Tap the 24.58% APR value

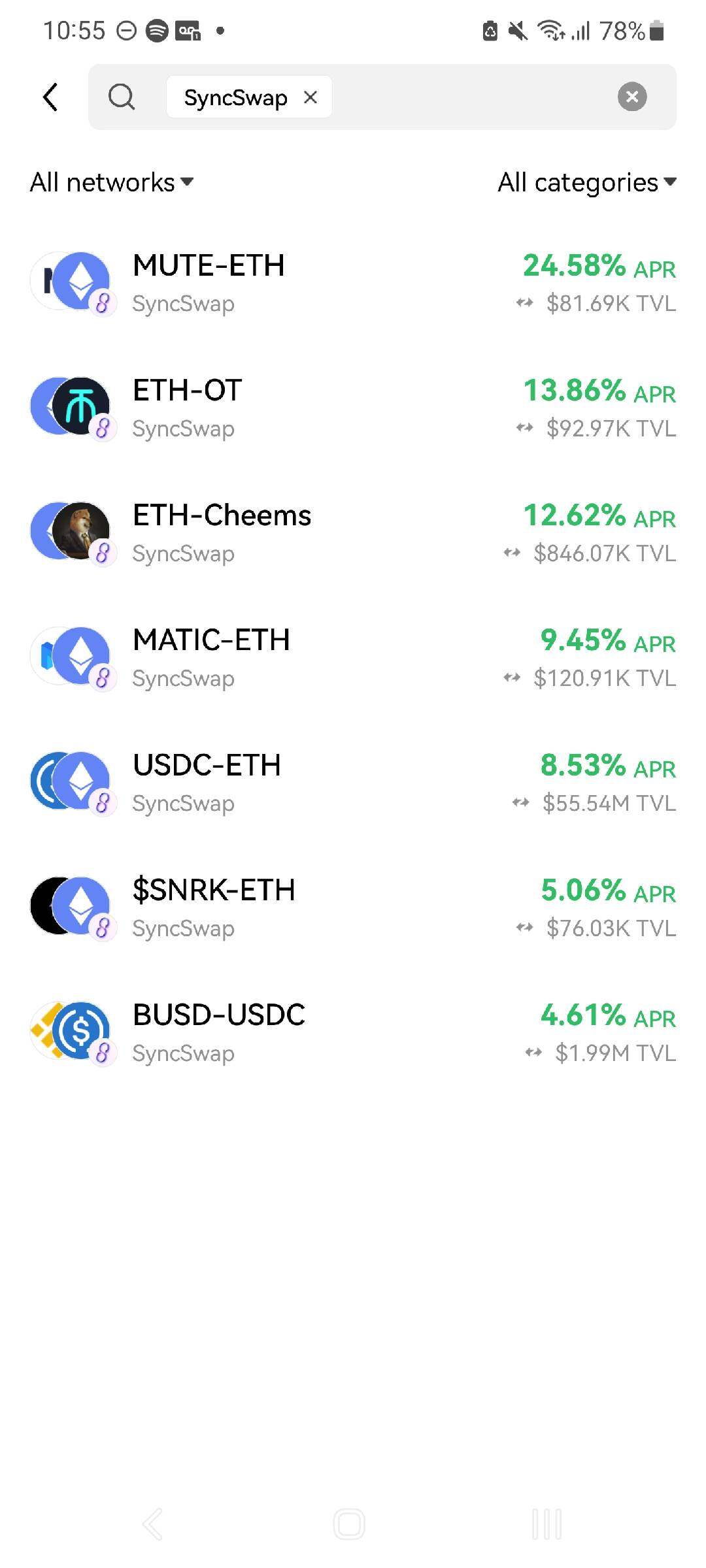tap(573, 268)
